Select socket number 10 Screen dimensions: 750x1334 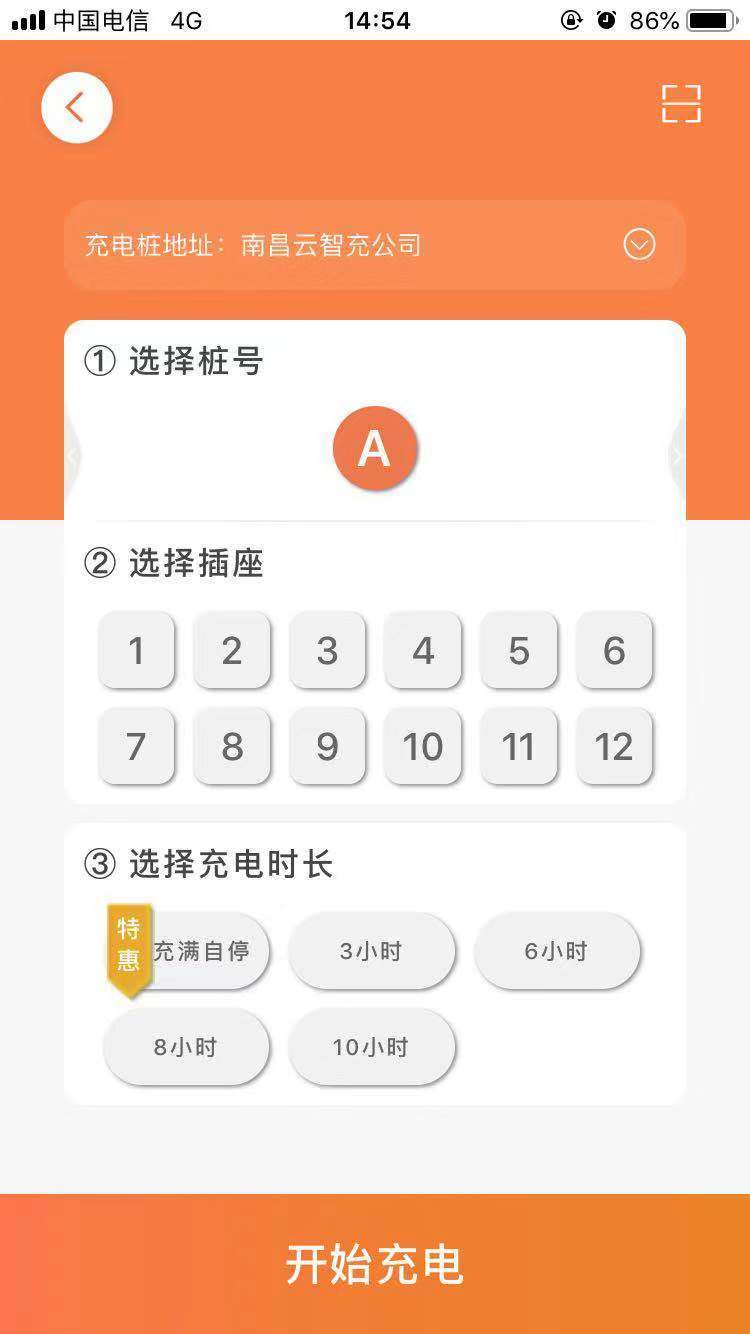tap(423, 746)
